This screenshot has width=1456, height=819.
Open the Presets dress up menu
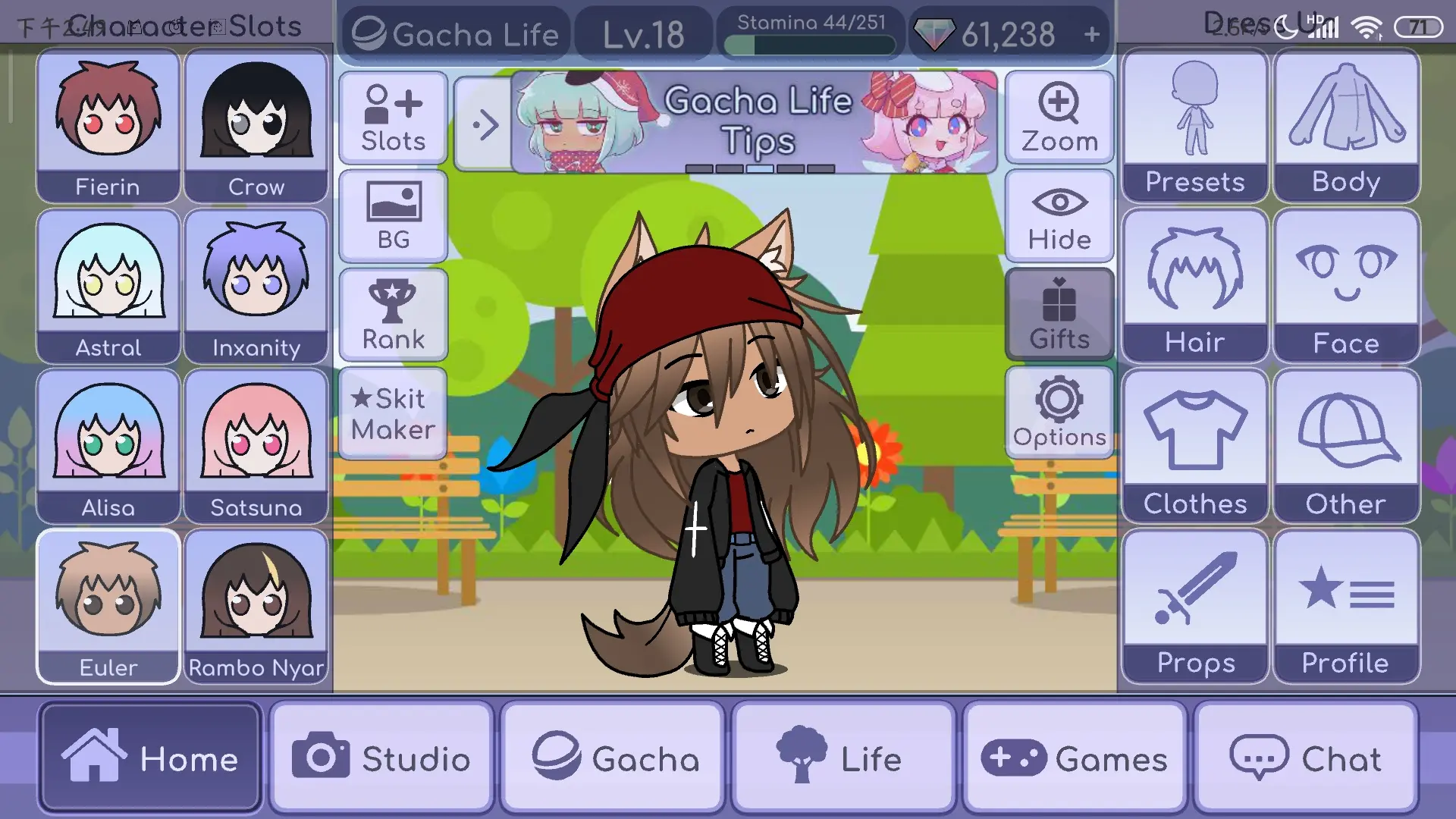pyautogui.click(x=1194, y=126)
